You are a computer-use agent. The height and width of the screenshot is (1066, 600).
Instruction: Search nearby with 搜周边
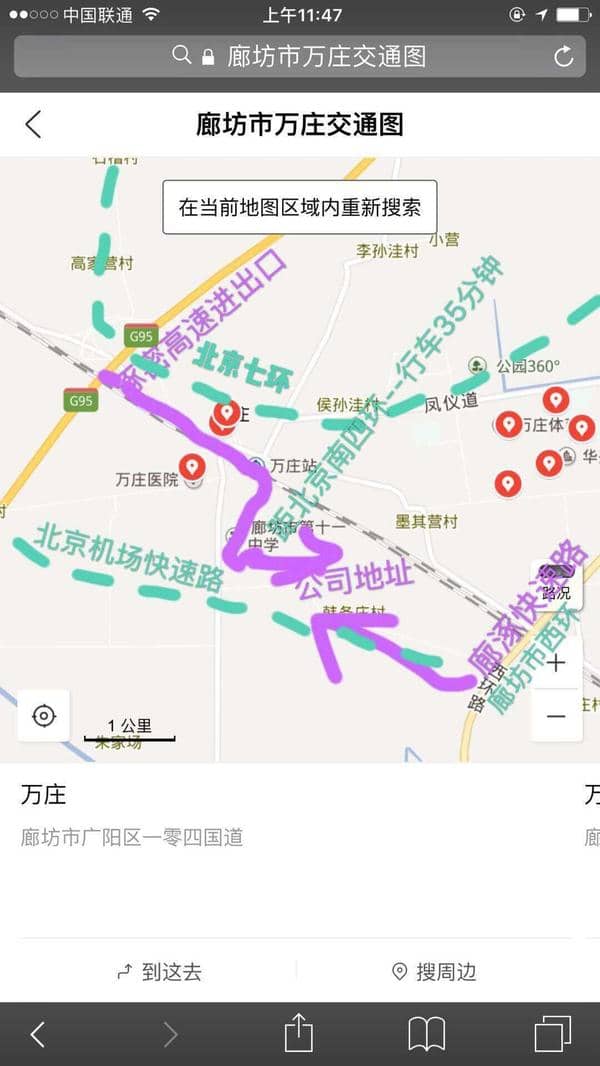pyautogui.click(x=433, y=971)
